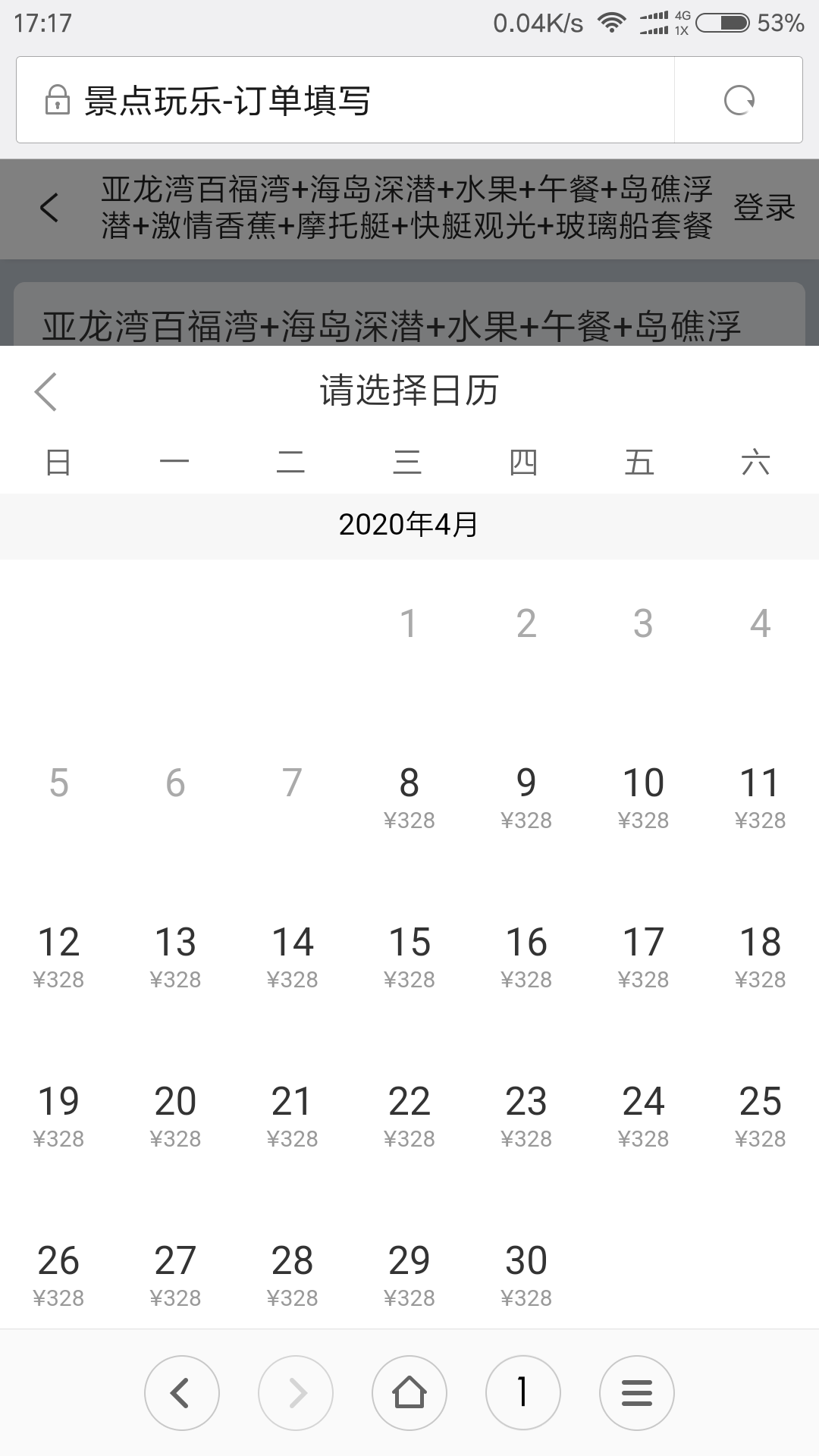Screen dimensions: 819x1456
Task: Reload the page with the refresh icon
Action: click(739, 100)
